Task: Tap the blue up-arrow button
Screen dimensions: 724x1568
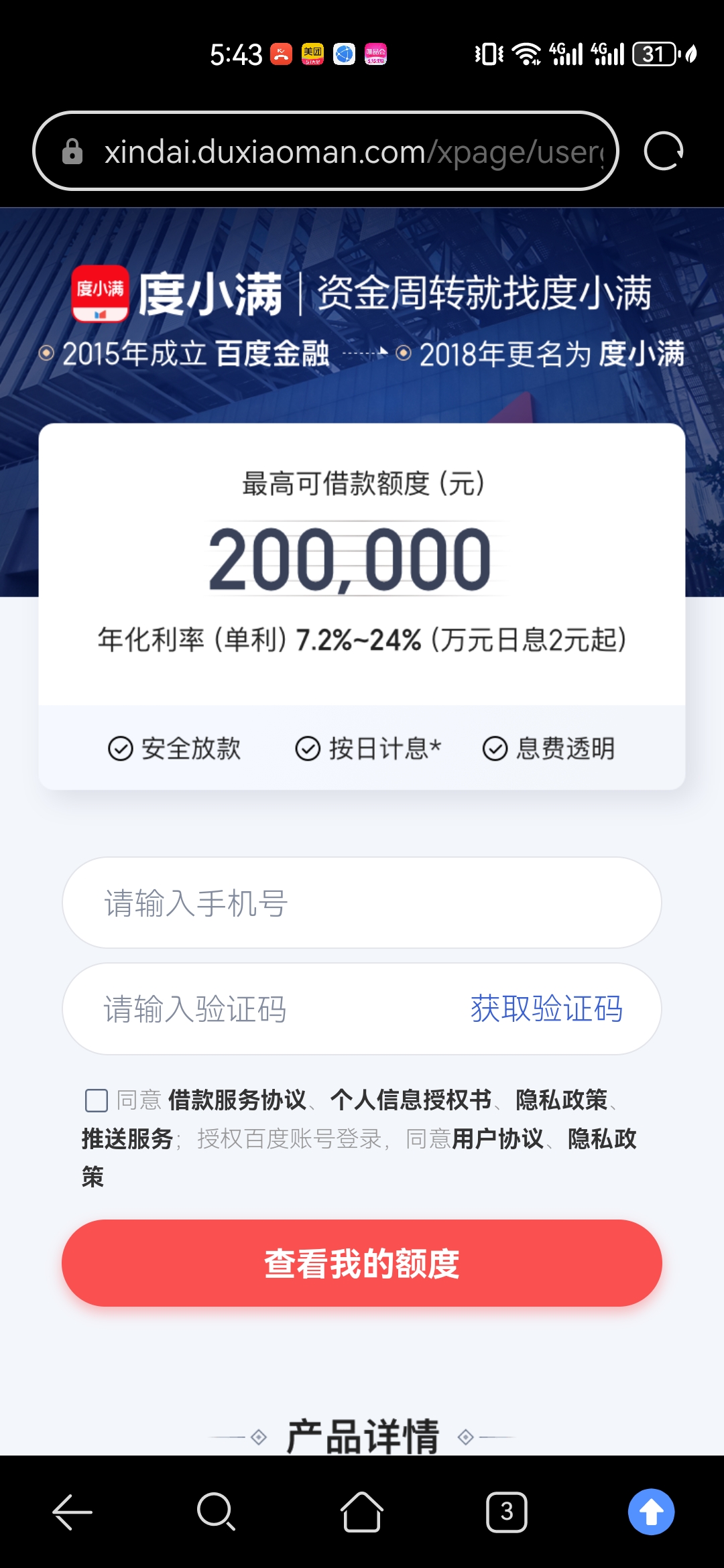Action: (x=651, y=1512)
